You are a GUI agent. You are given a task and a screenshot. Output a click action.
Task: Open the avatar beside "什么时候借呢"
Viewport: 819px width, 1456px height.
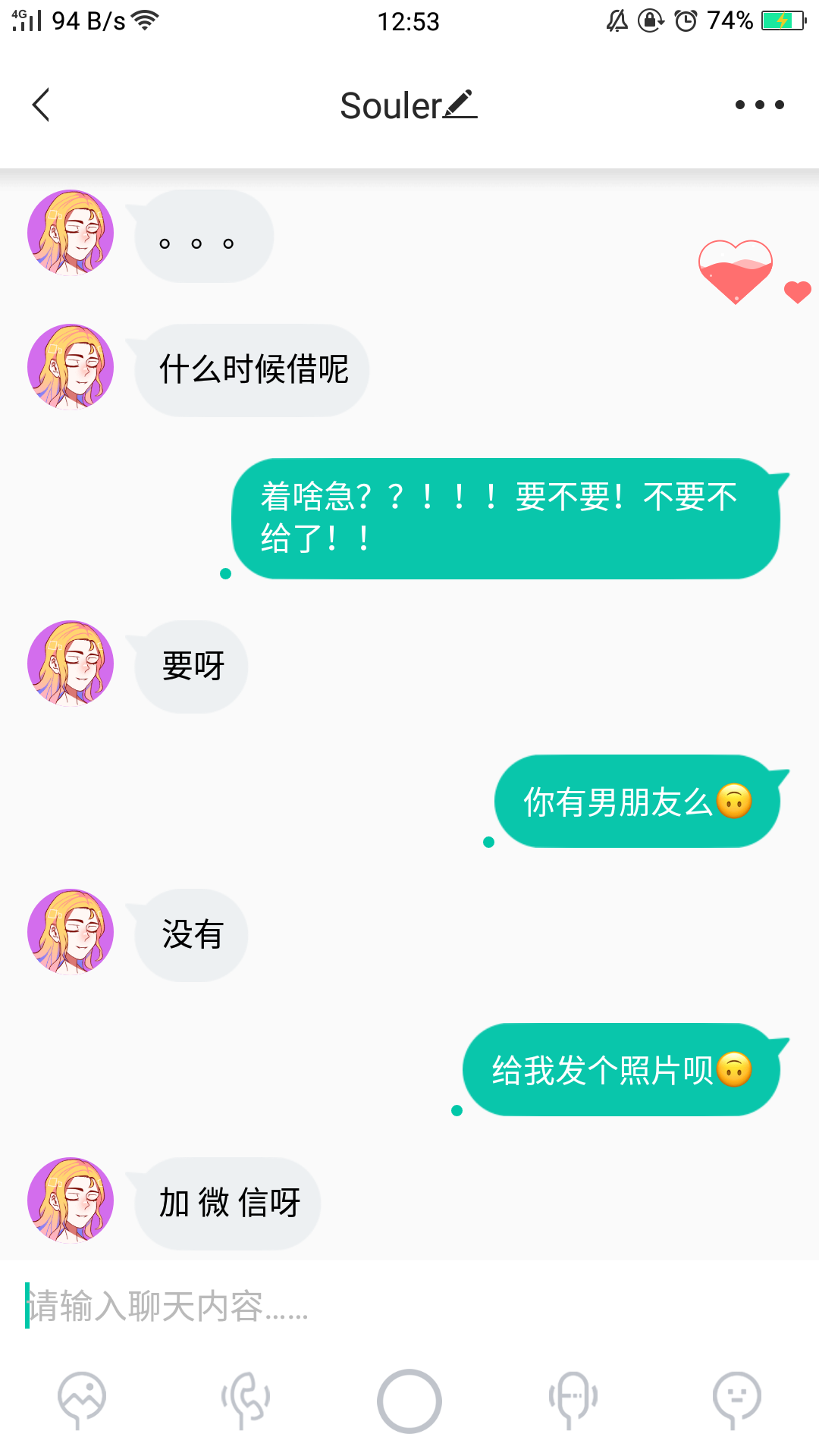pyautogui.click(x=71, y=367)
